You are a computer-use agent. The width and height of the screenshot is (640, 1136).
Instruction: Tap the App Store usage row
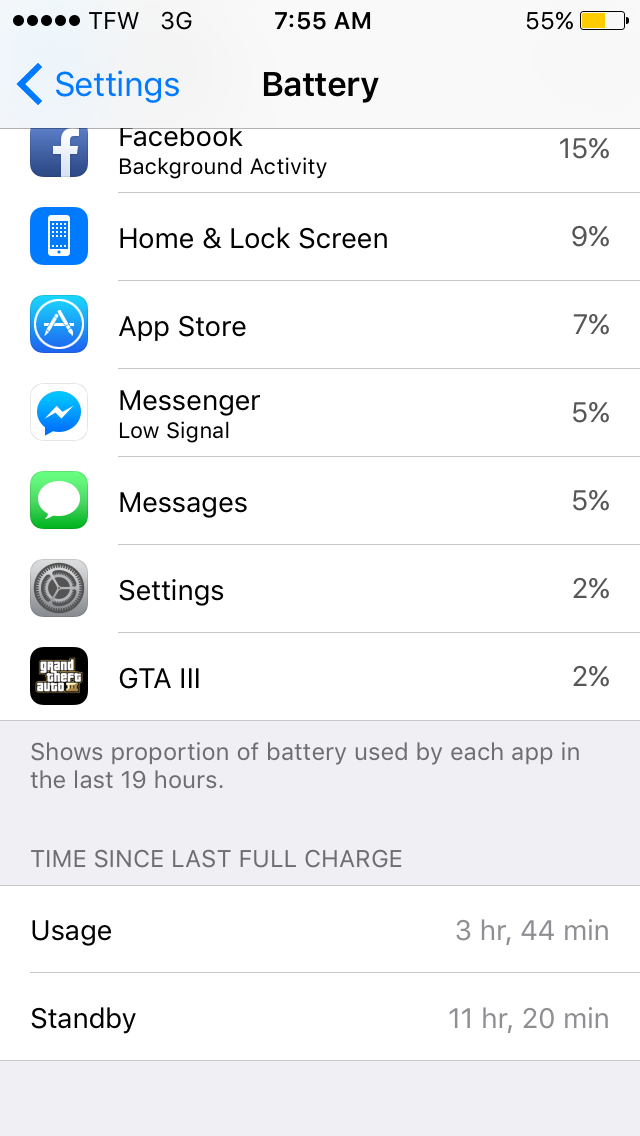(x=320, y=325)
